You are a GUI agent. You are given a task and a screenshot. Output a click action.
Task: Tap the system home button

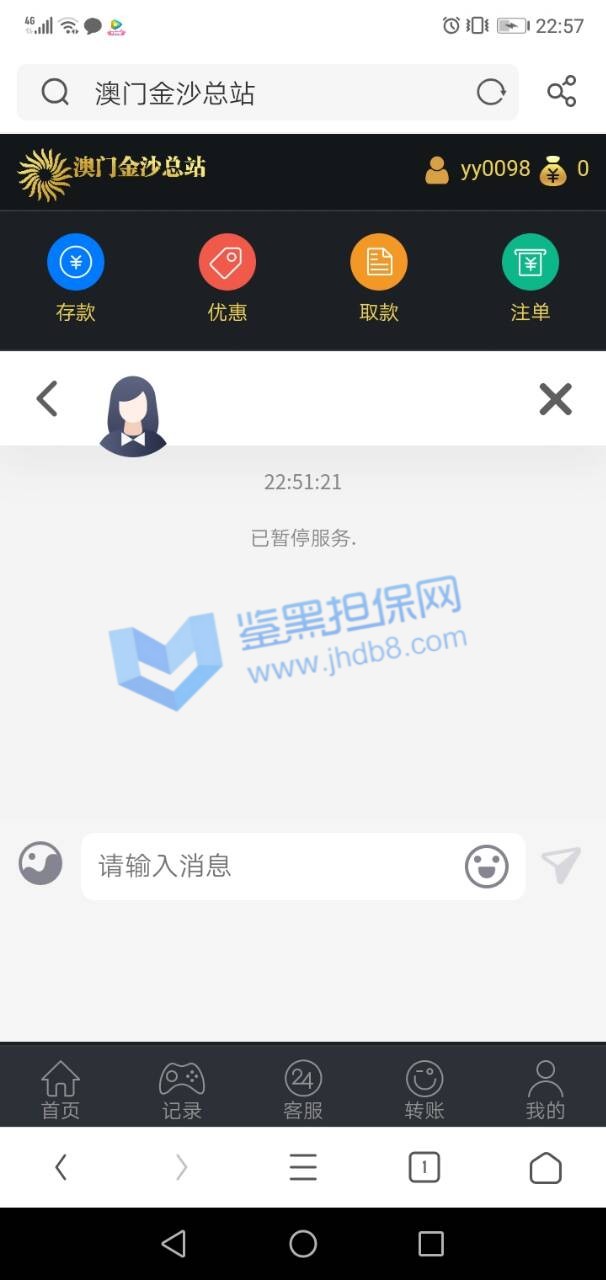coord(303,1243)
